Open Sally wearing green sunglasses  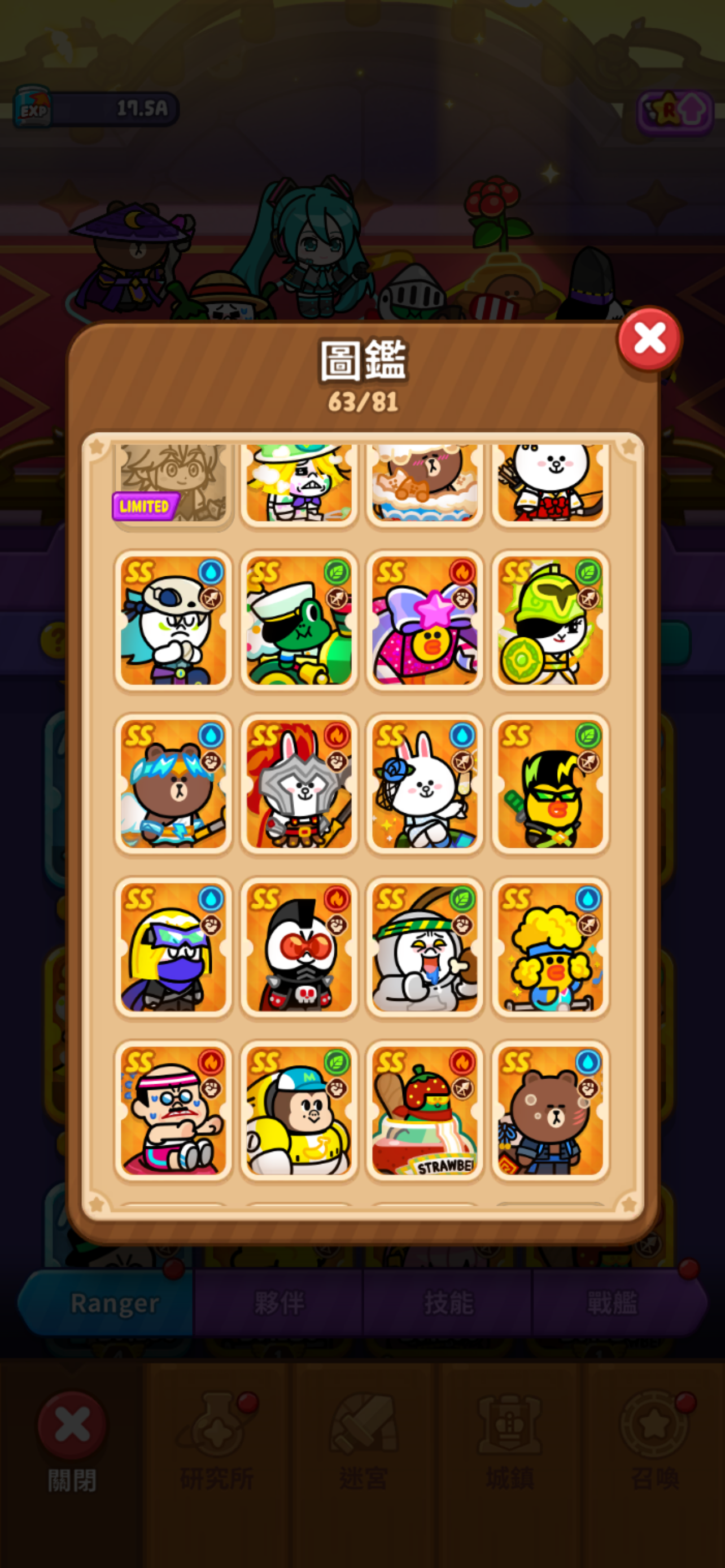551,784
